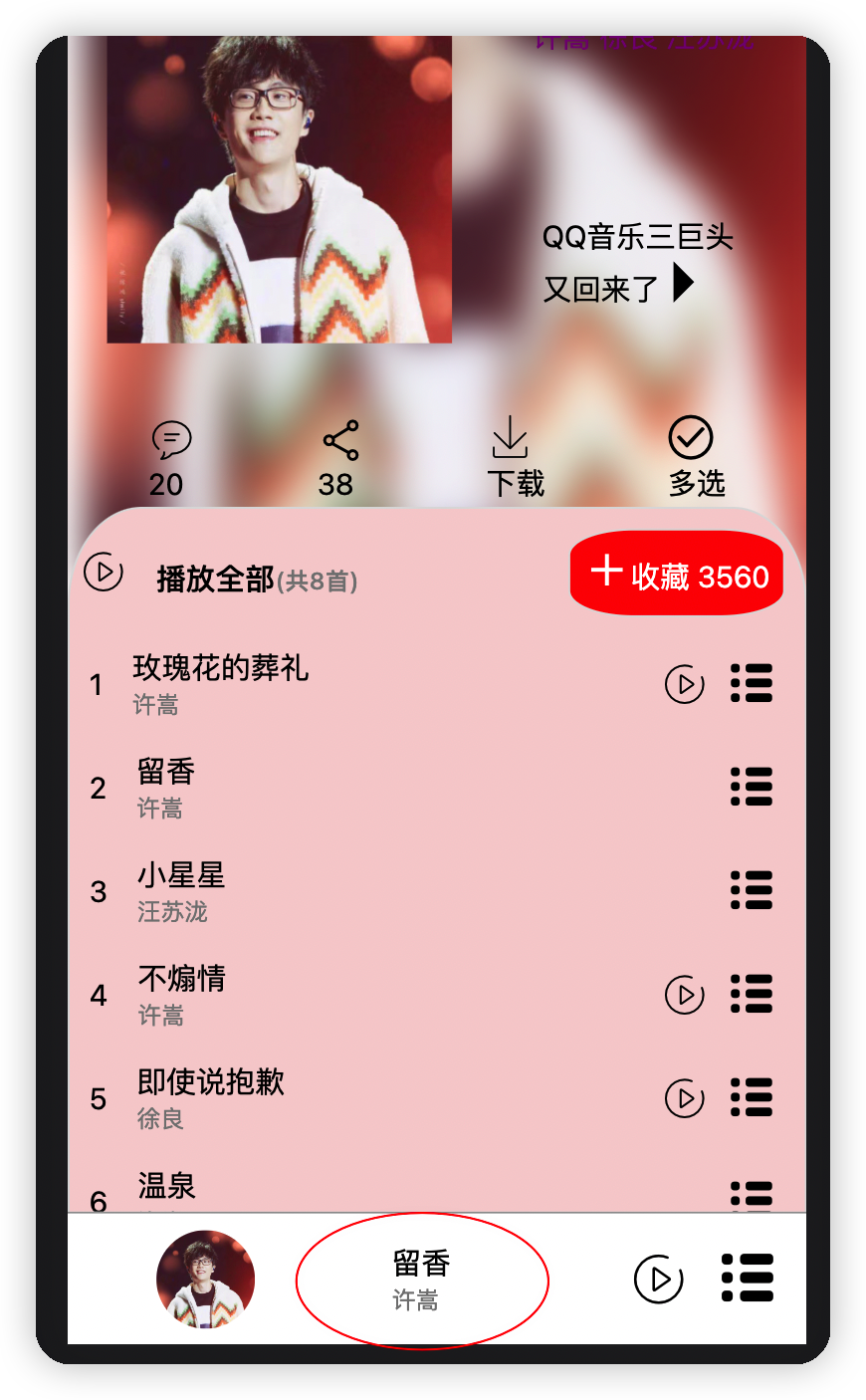Tap the red 收藏 3560 button

click(x=677, y=575)
